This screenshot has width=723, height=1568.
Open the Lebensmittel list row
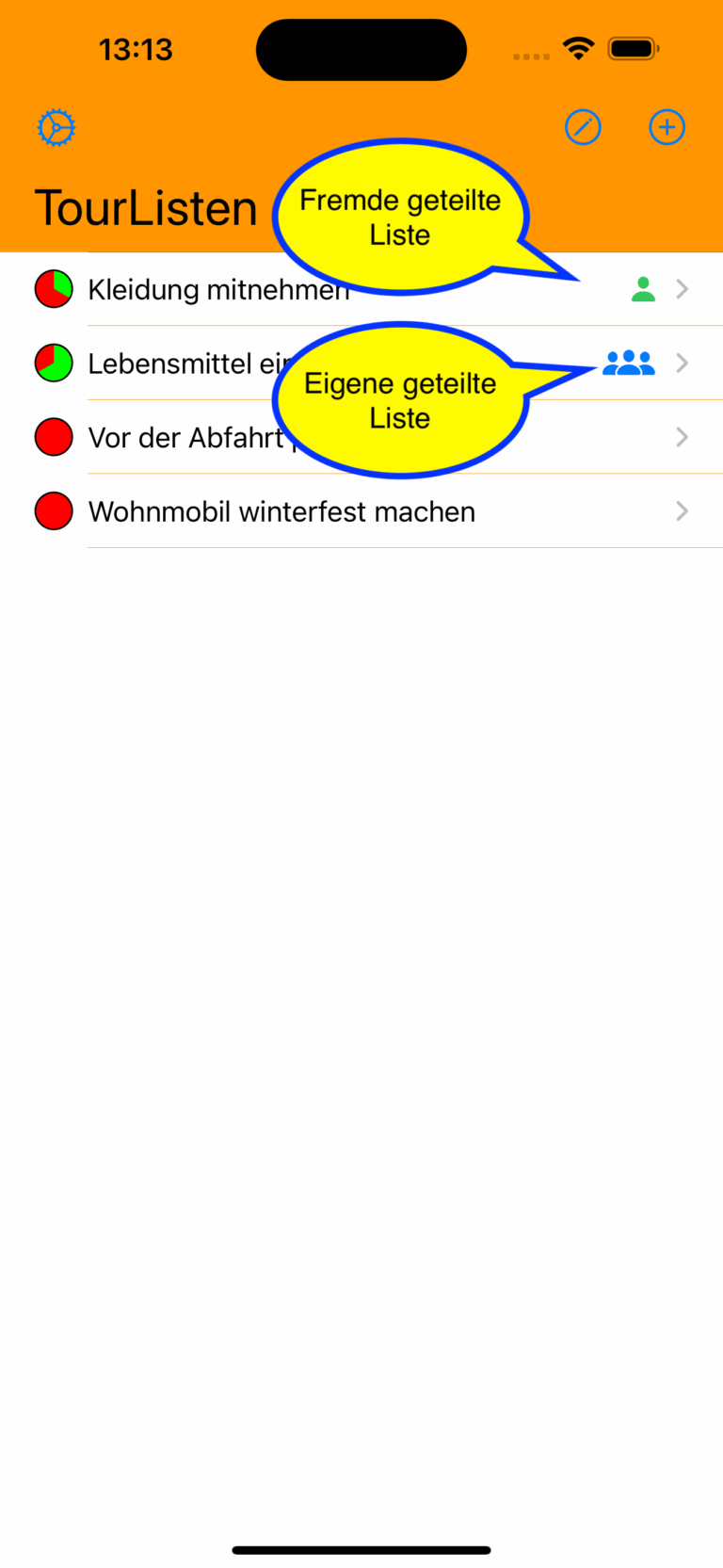[361, 364]
